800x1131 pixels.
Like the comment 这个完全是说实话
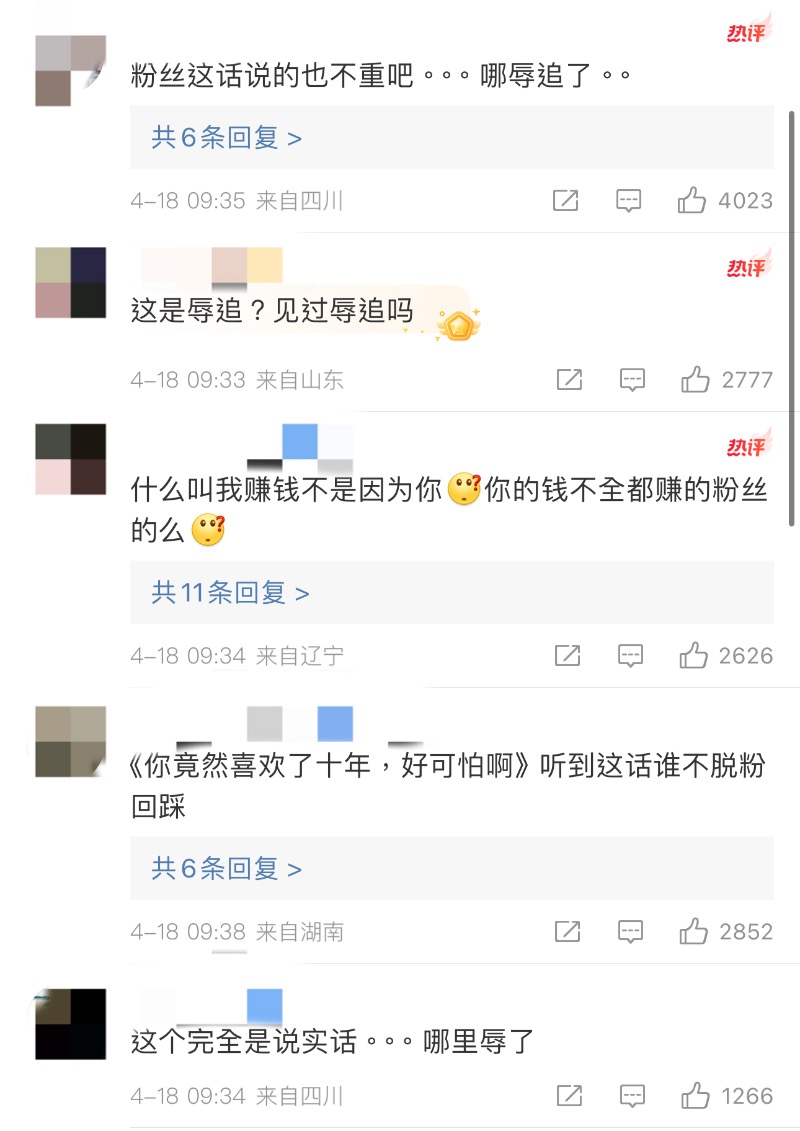point(693,1095)
